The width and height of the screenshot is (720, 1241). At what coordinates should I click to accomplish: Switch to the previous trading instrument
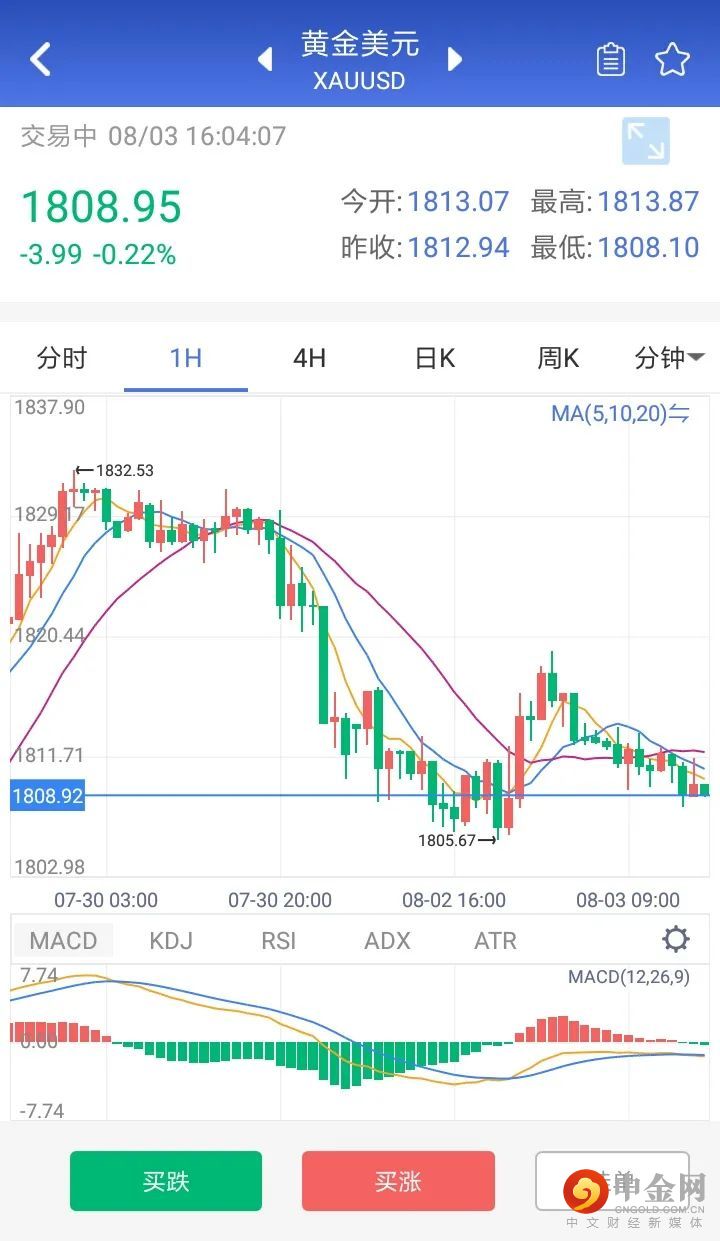click(x=265, y=59)
